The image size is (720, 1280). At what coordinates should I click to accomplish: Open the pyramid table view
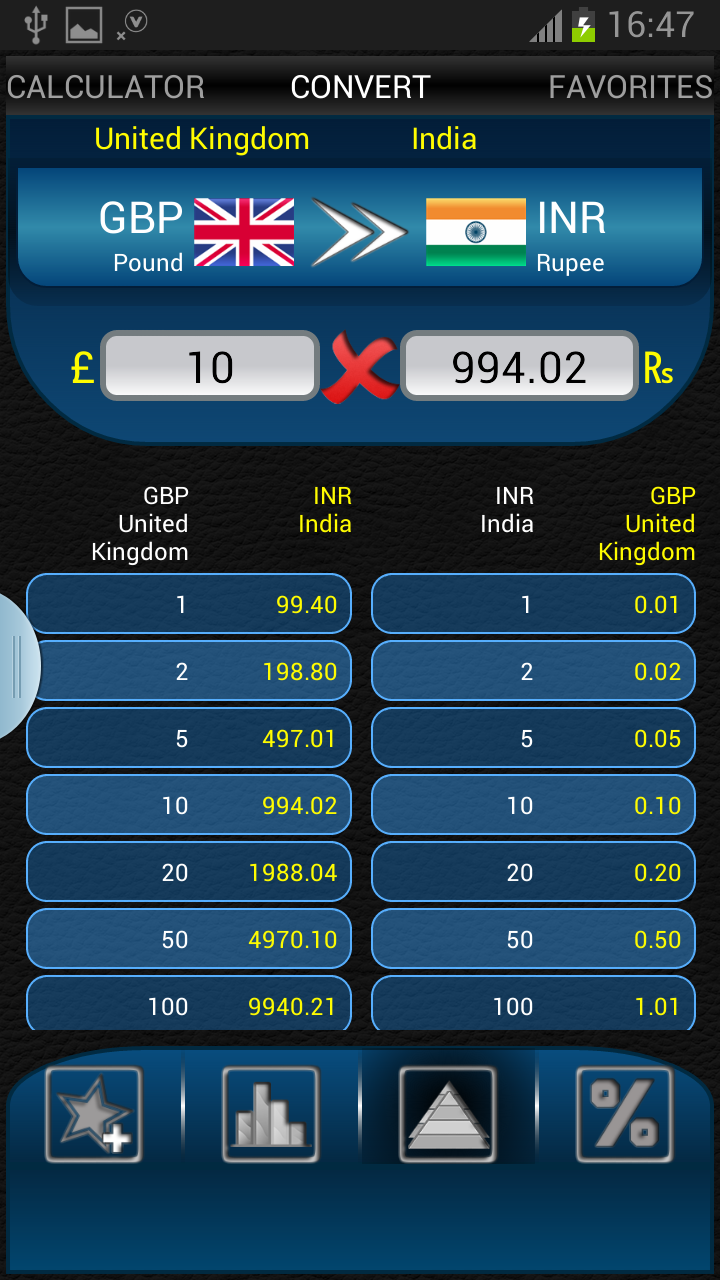pyautogui.click(x=448, y=1114)
